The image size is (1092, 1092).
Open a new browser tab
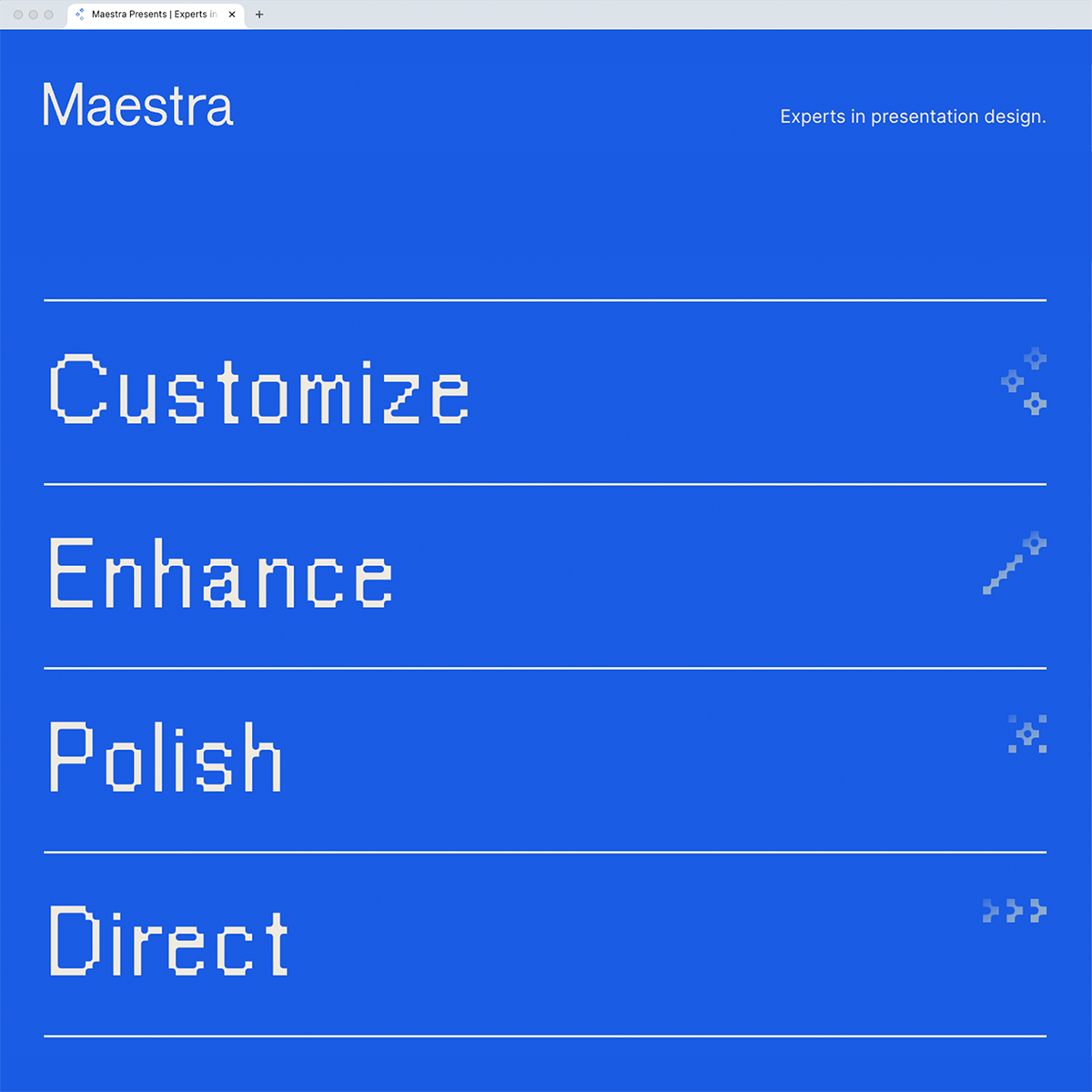(259, 15)
